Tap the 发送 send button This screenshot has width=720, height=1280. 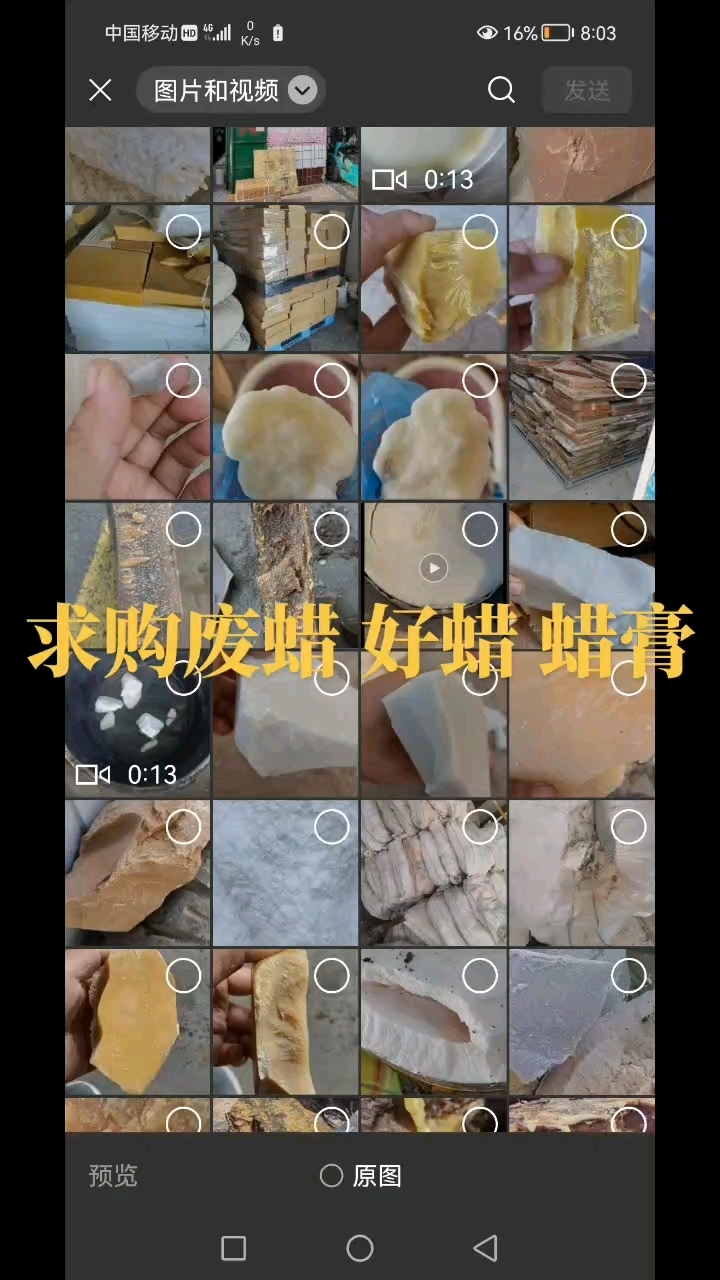(x=587, y=91)
